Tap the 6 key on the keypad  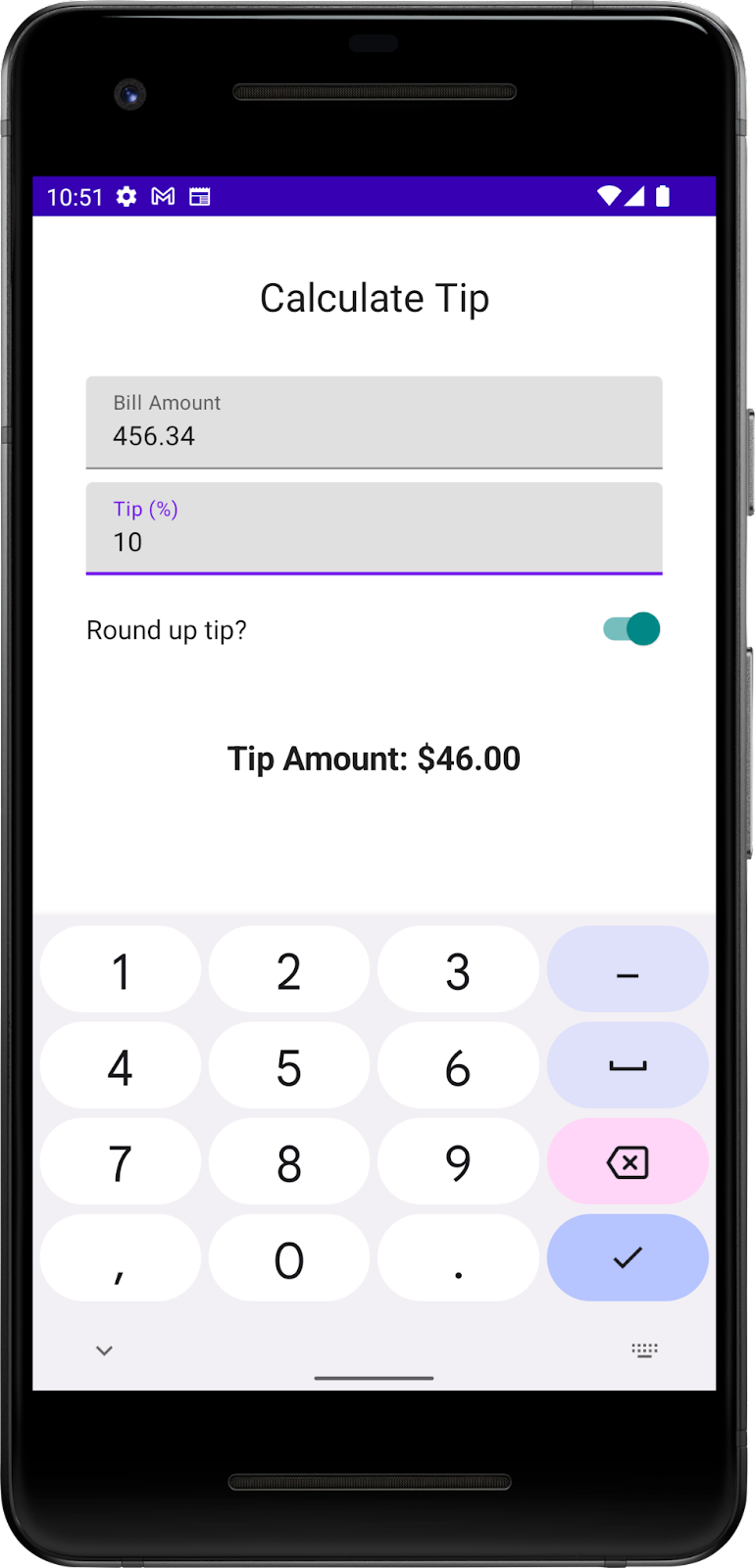click(x=458, y=1066)
